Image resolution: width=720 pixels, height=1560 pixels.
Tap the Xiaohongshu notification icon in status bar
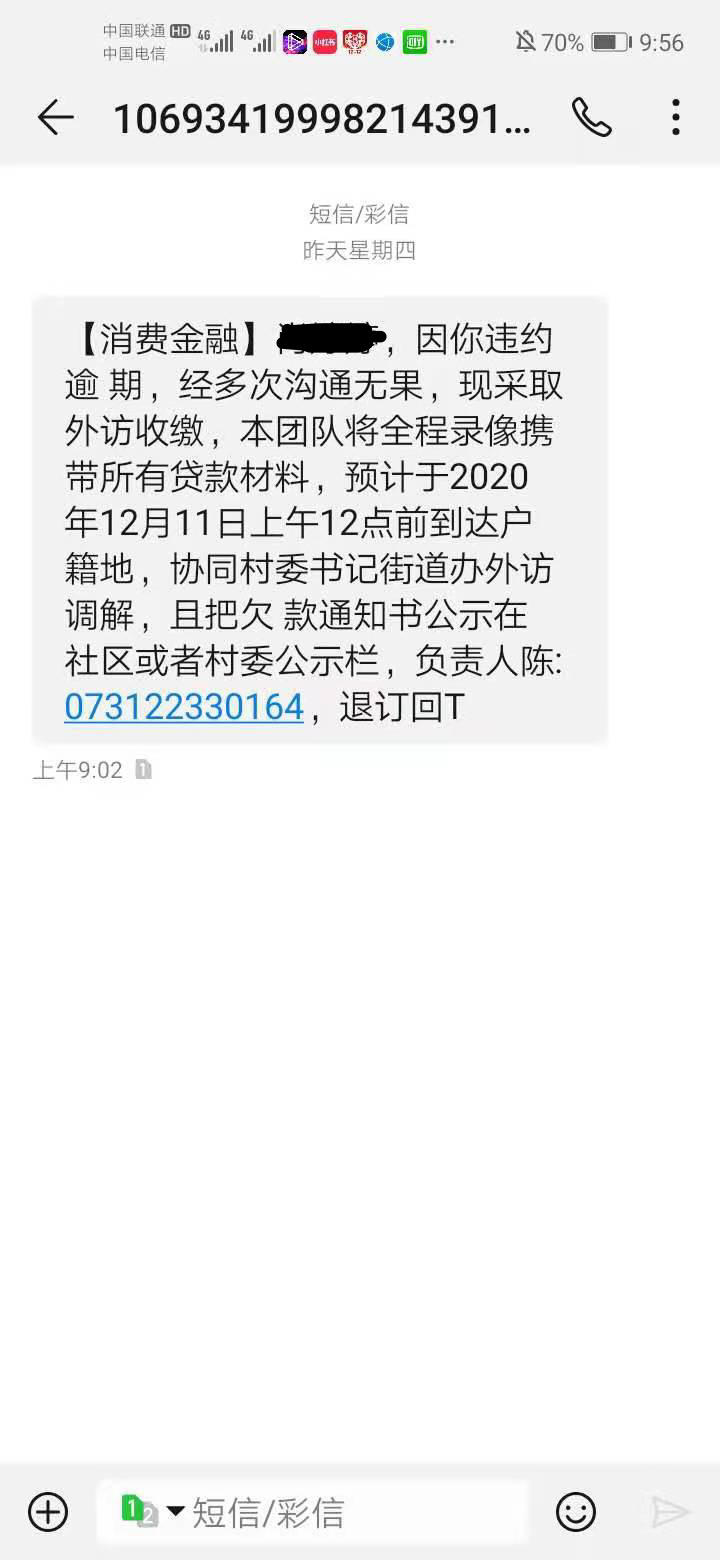[327, 42]
